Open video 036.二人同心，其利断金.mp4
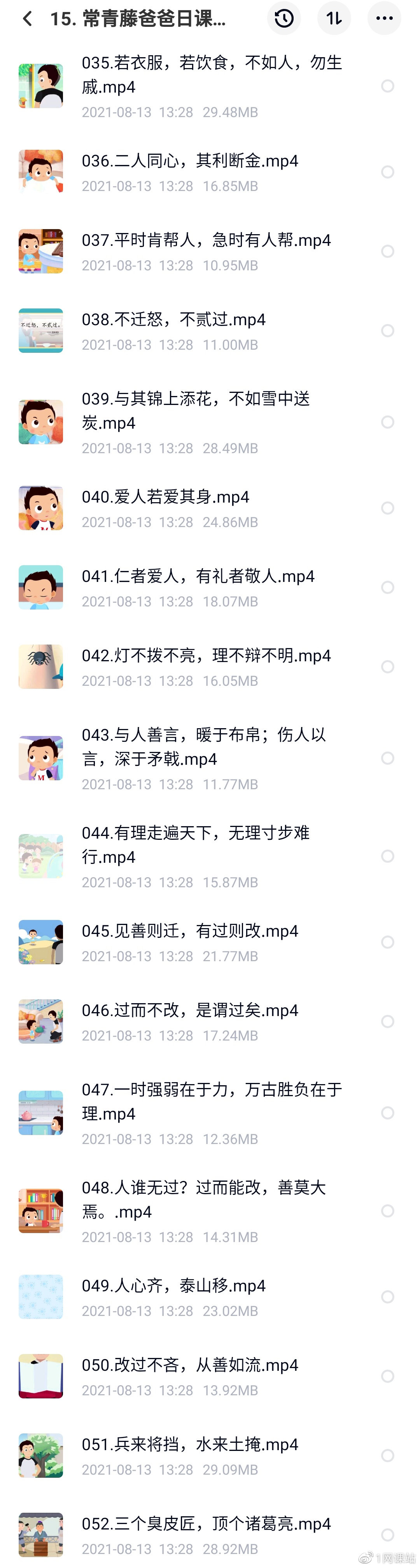Screen dimensions: 420x1568 (190, 161)
